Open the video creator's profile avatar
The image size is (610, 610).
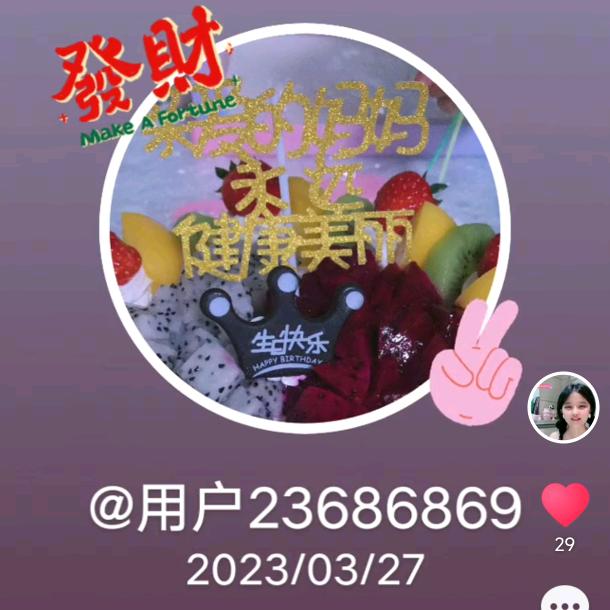click(563, 407)
